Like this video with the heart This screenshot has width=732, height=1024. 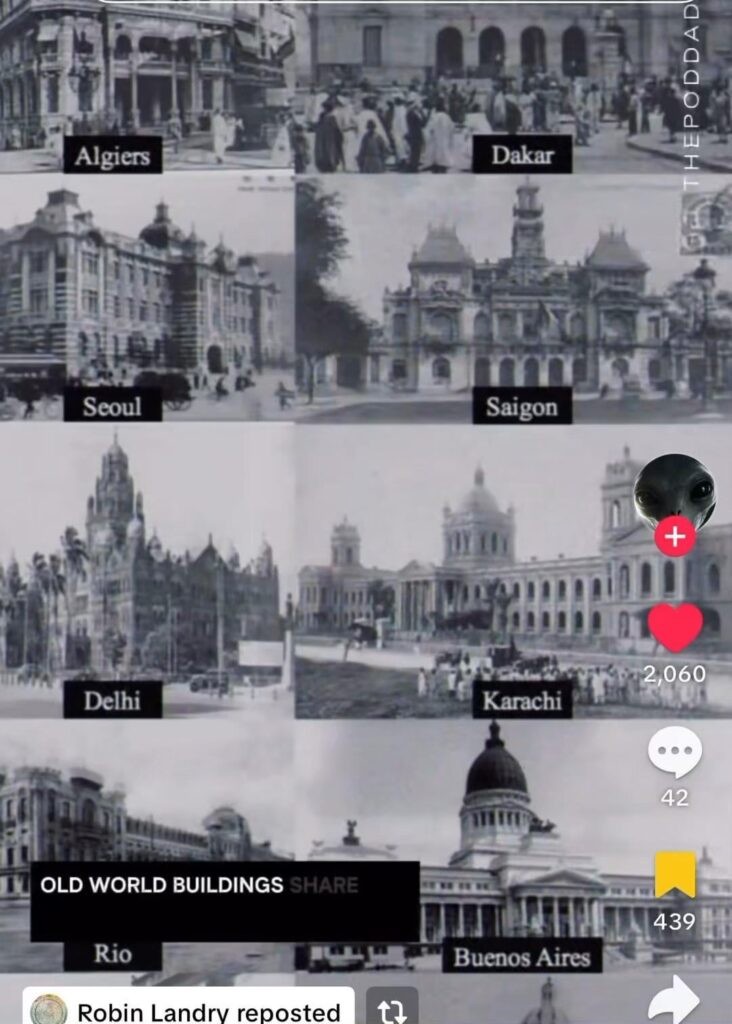coord(675,627)
